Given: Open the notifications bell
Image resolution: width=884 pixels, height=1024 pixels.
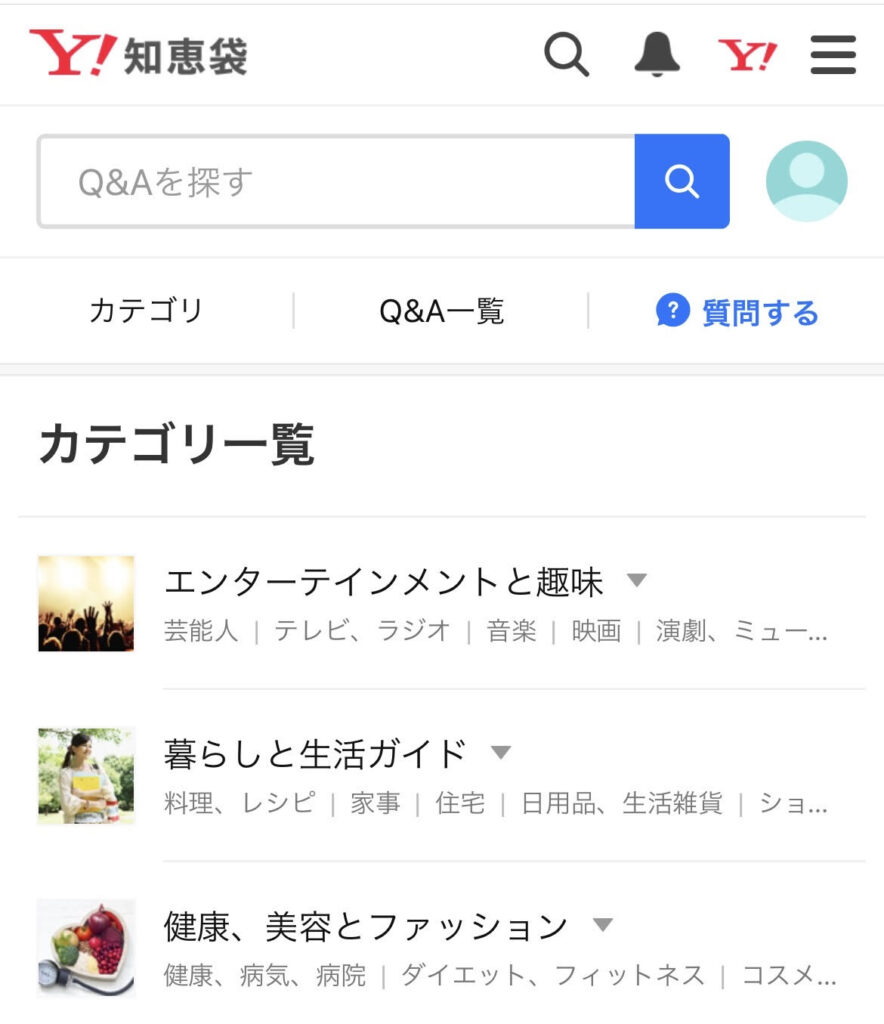Looking at the screenshot, I should pyautogui.click(x=657, y=54).
